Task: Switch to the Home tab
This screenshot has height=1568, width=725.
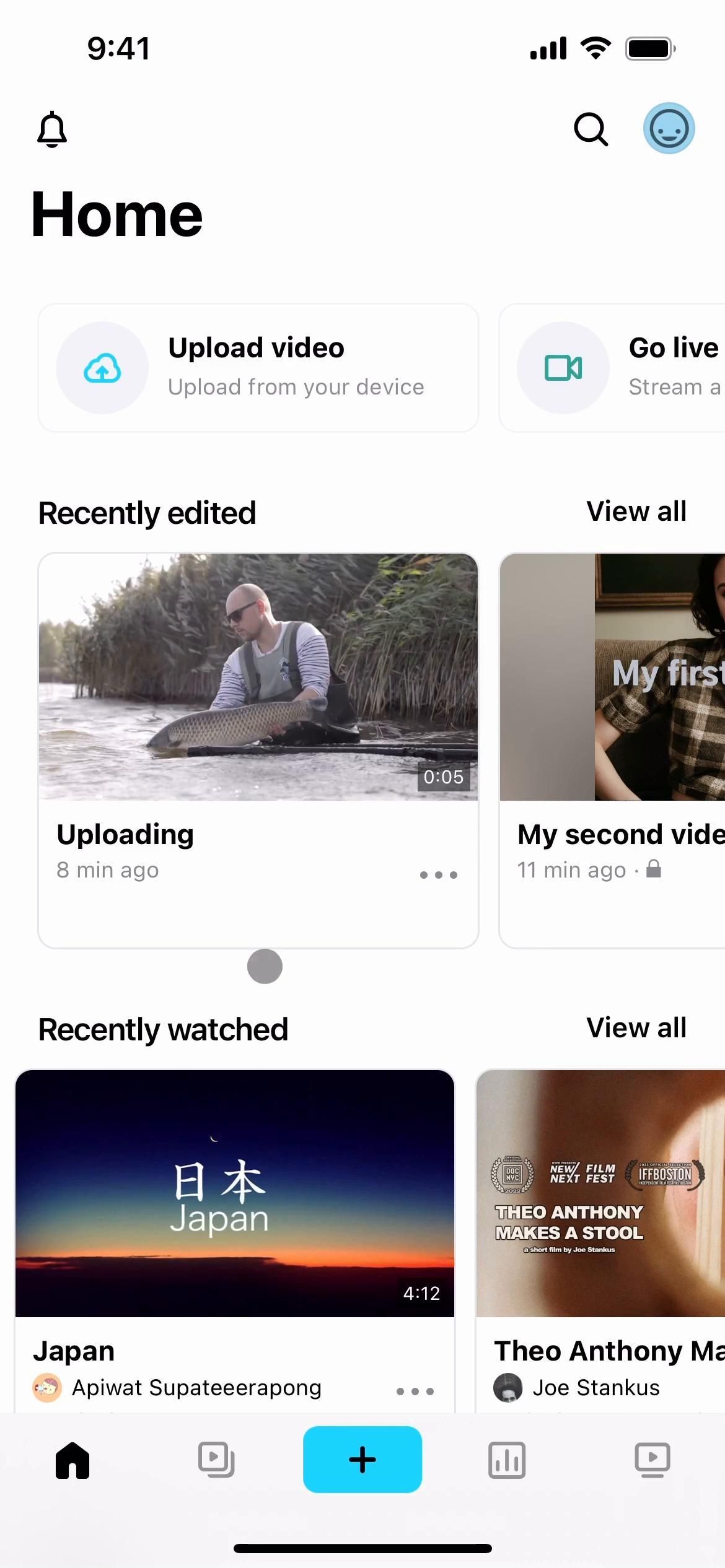Action: click(x=72, y=1460)
